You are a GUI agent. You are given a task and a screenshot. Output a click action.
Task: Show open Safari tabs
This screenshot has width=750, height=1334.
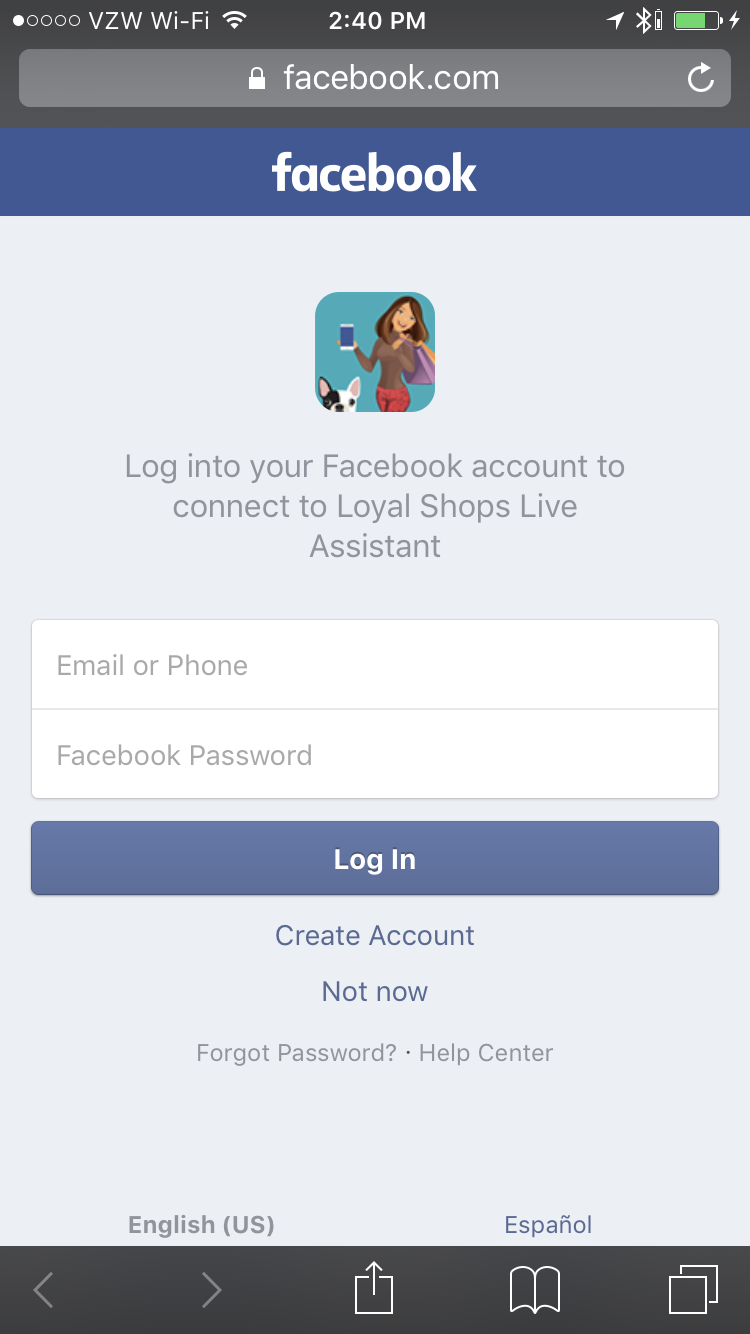click(693, 1289)
